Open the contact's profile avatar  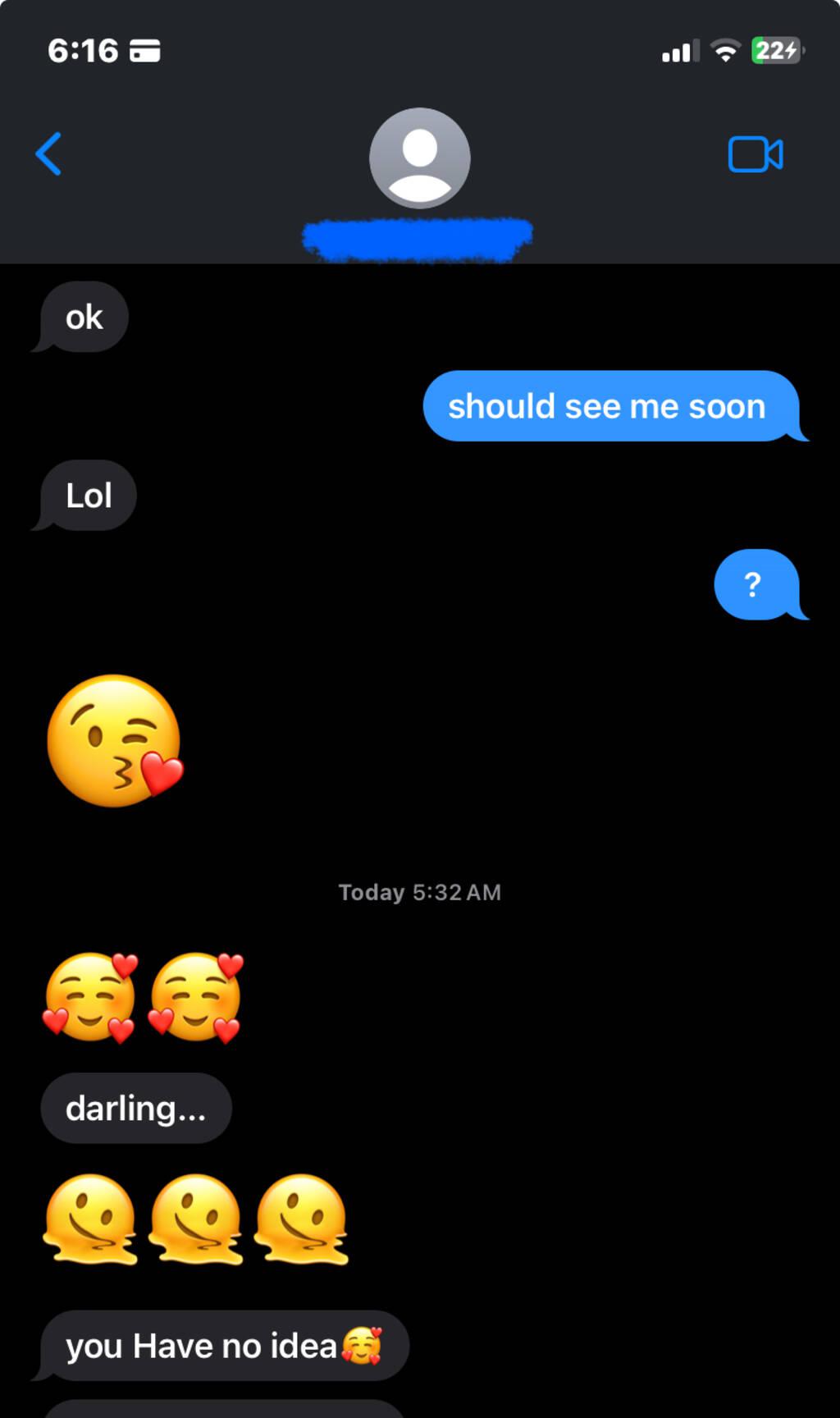click(x=419, y=158)
